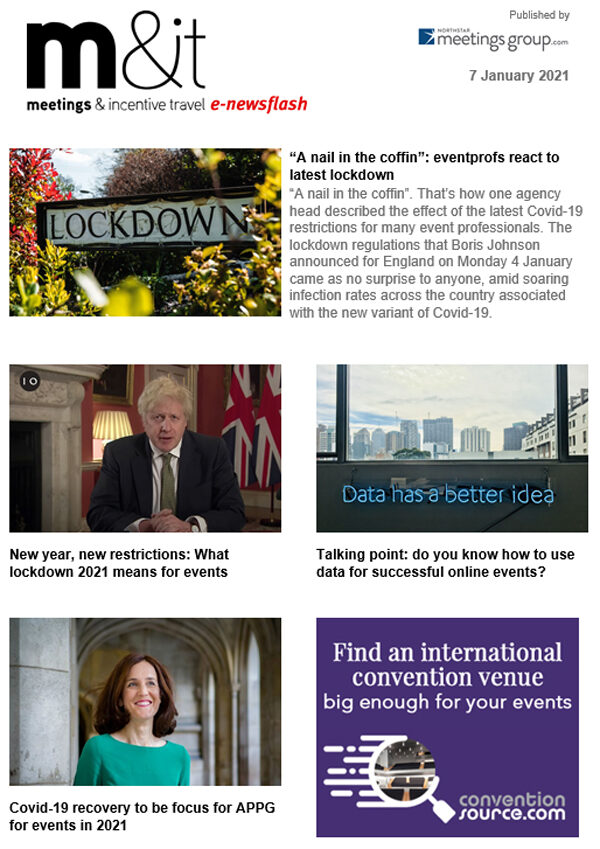Open the Boris Johnson lockdown article photo
The image size is (600, 849).
145,448
